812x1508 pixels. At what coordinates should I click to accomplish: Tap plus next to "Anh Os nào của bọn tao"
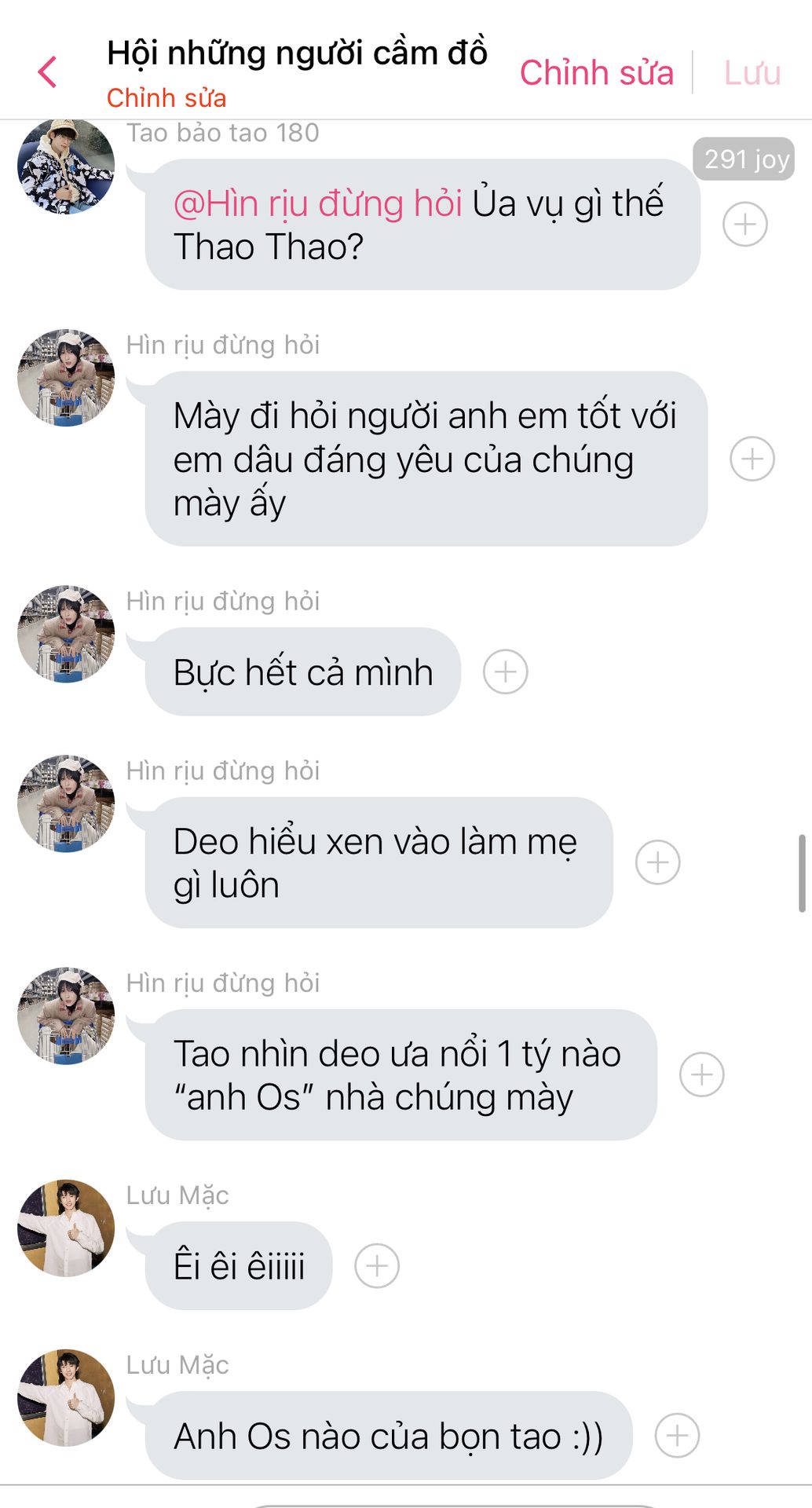(677, 1436)
